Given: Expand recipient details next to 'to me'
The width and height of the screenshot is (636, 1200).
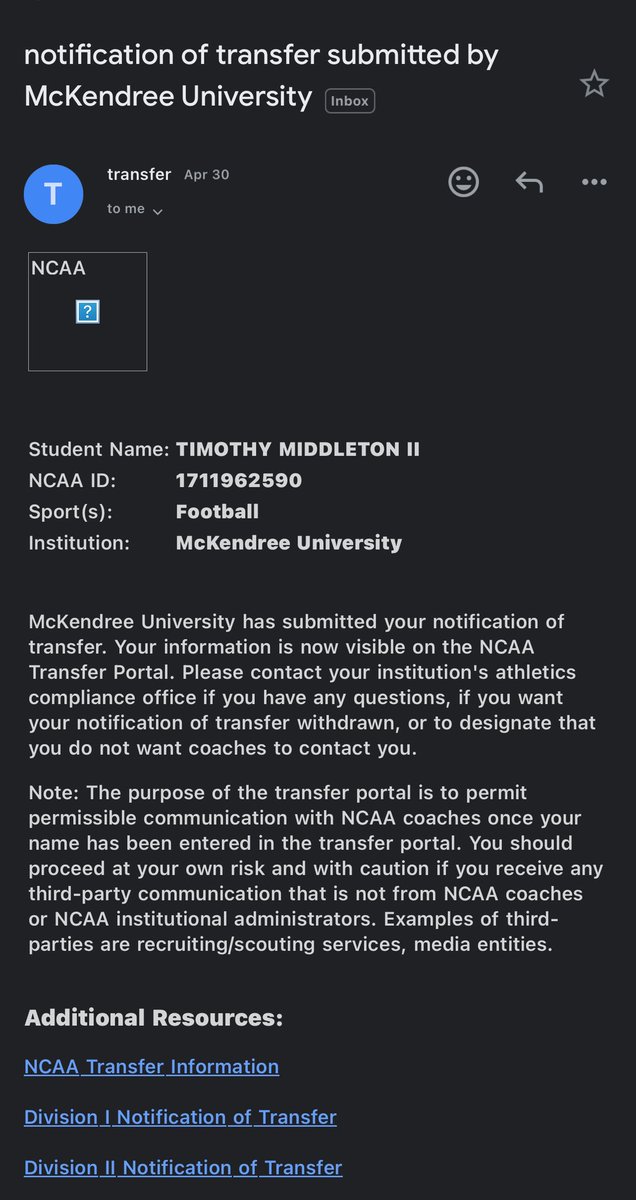Looking at the screenshot, I should point(157,211).
